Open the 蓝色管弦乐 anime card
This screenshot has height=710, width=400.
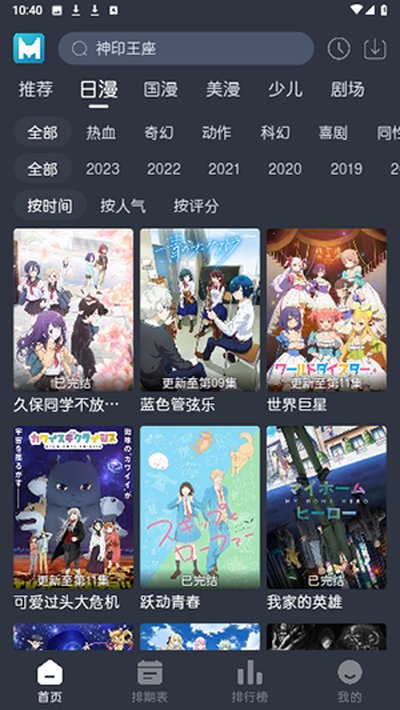click(x=200, y=321)
